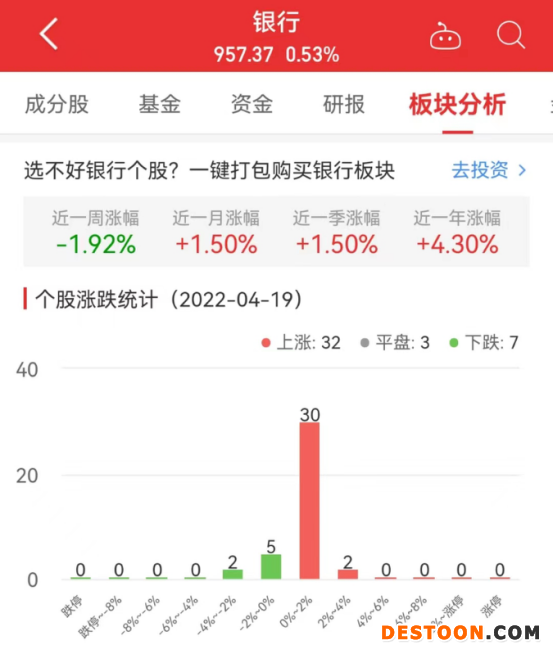This screenshot has width=553, height=655.
Task: Select the 板块分析 tab
Action: coord(458,104)
